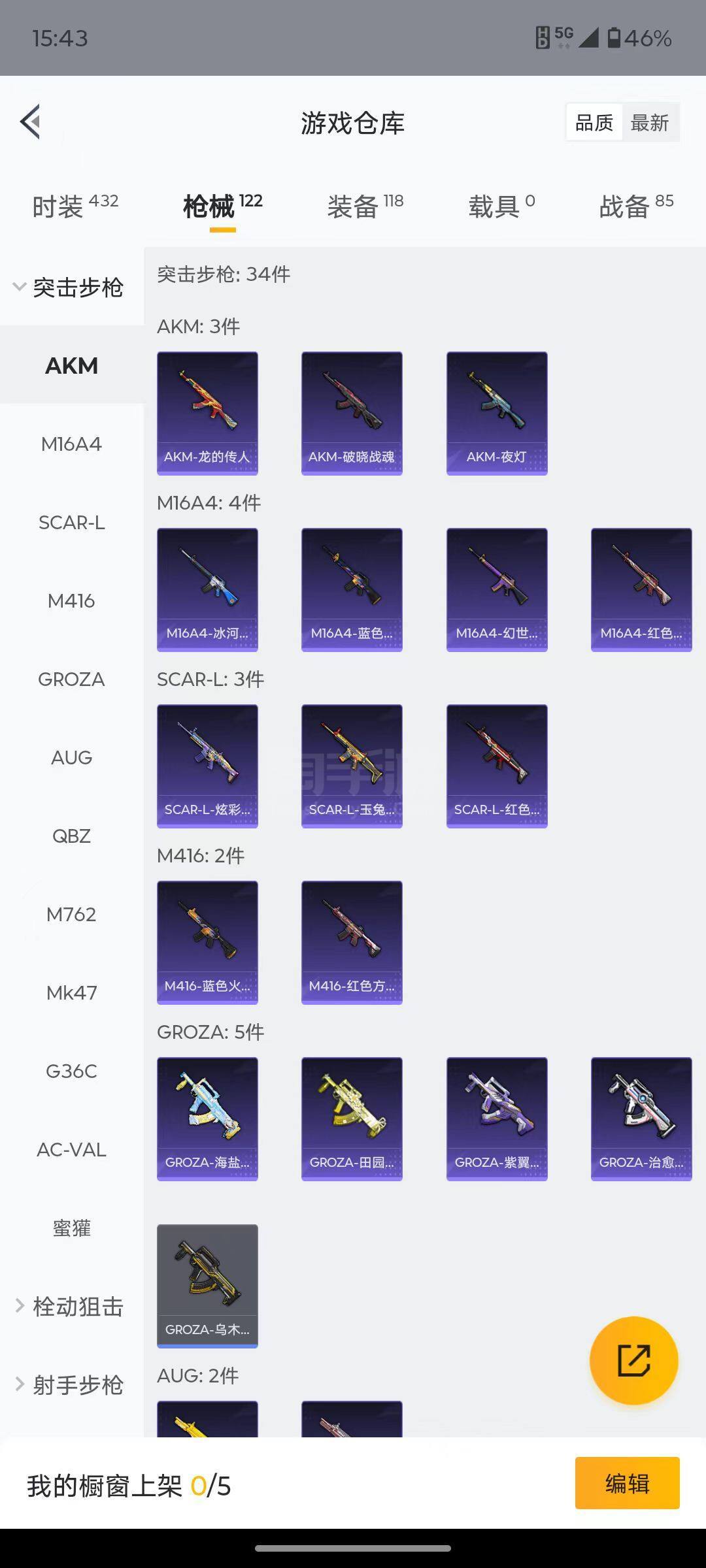This screenshot has height=1568, width=706.
Task: Switch to the 时装 tab
Action: [75, 206]
